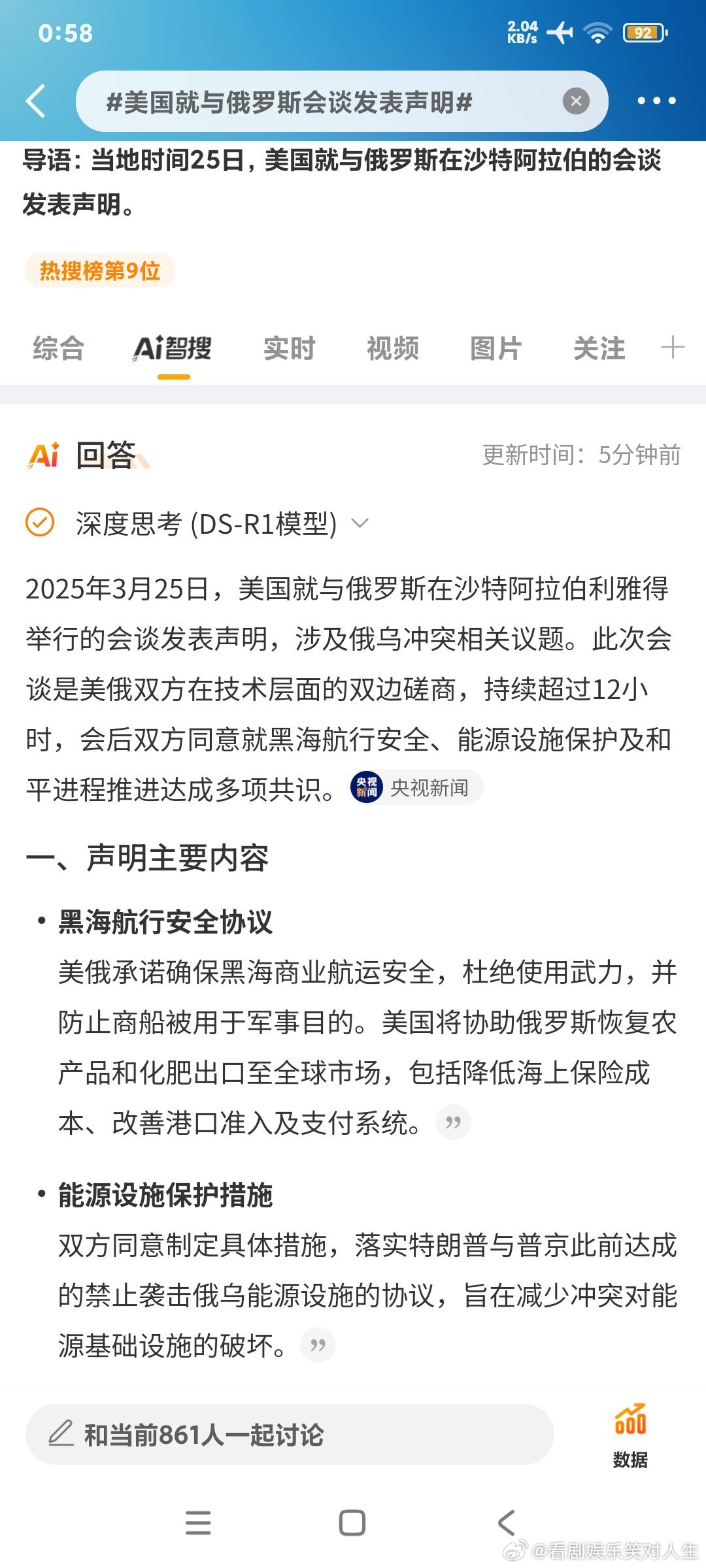Switch to the 综合 tab

(x=59, y=348)
